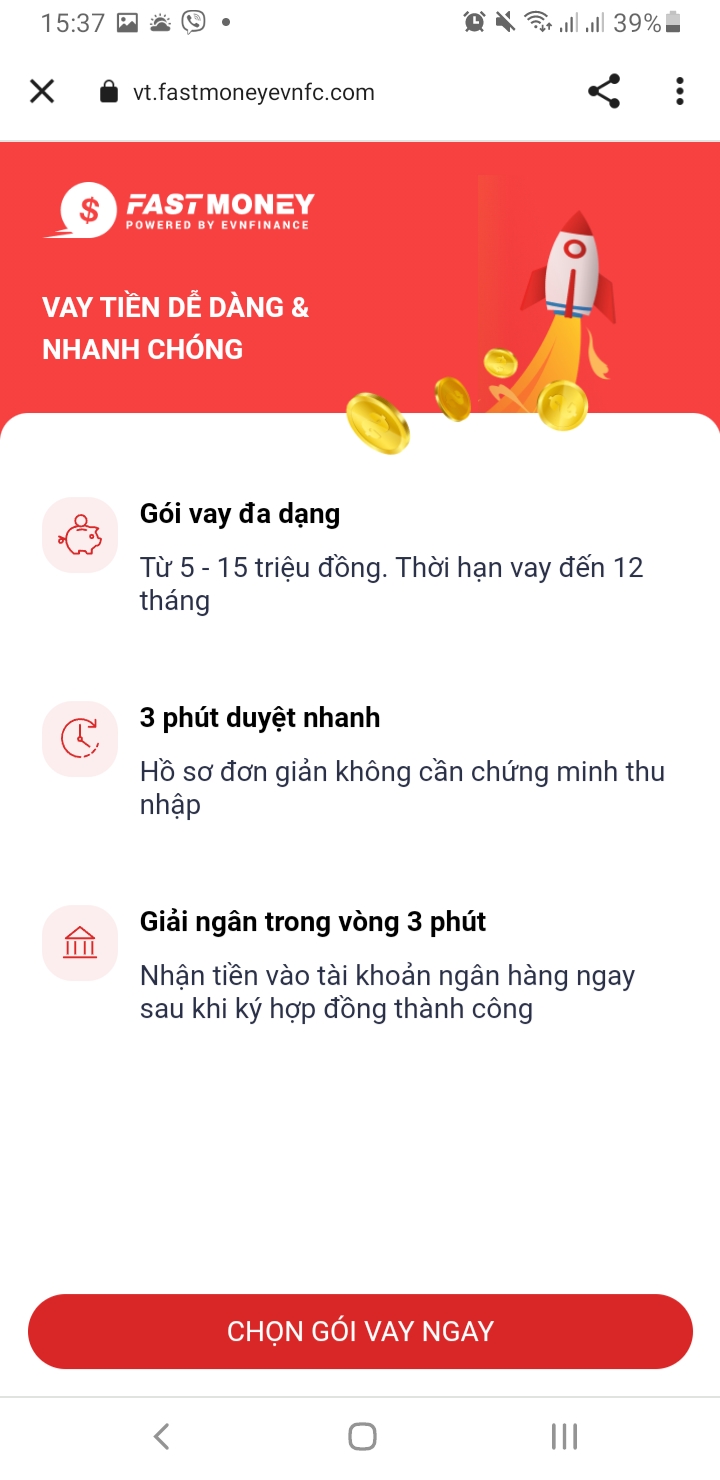Open recent apps from navigation bar

coord(564,1437)
